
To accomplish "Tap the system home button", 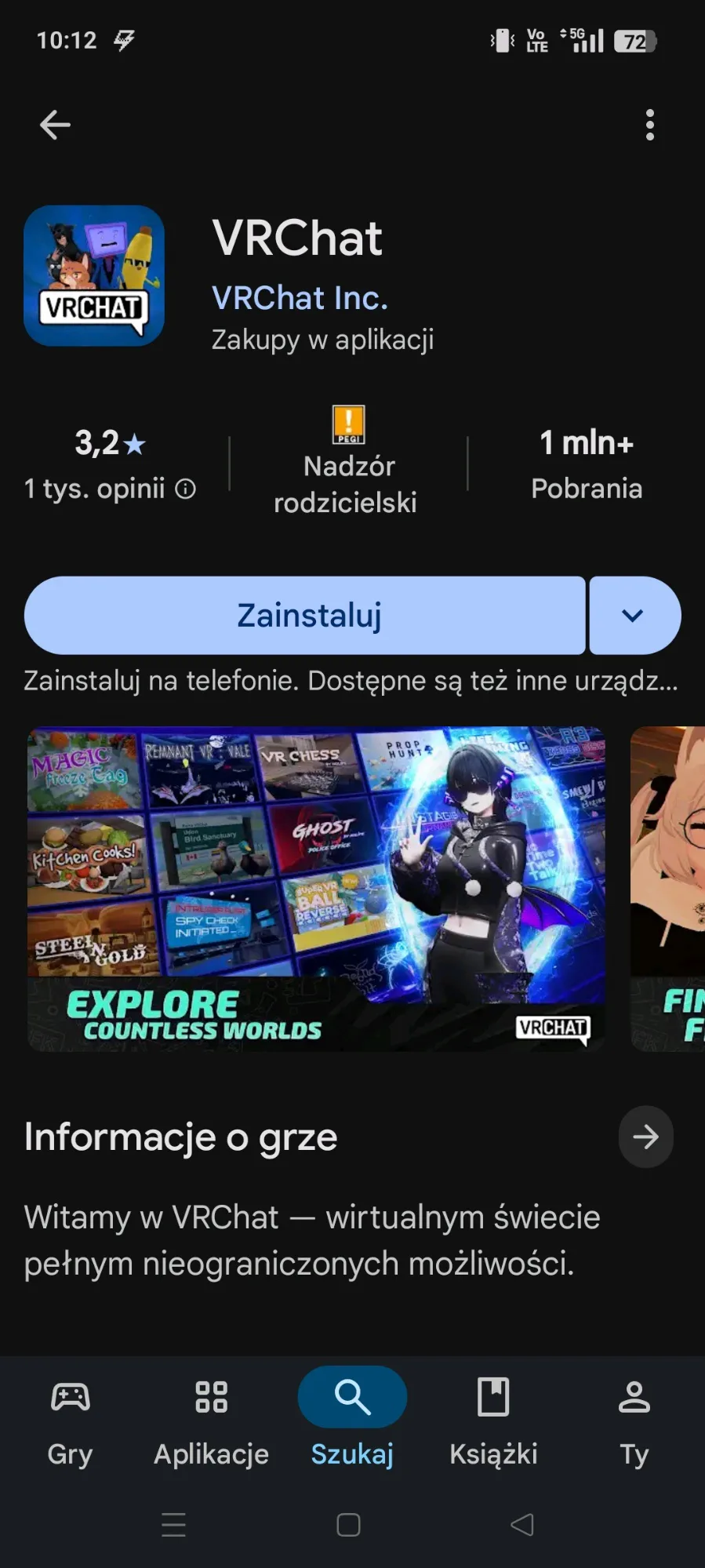I will [348, 1525].
